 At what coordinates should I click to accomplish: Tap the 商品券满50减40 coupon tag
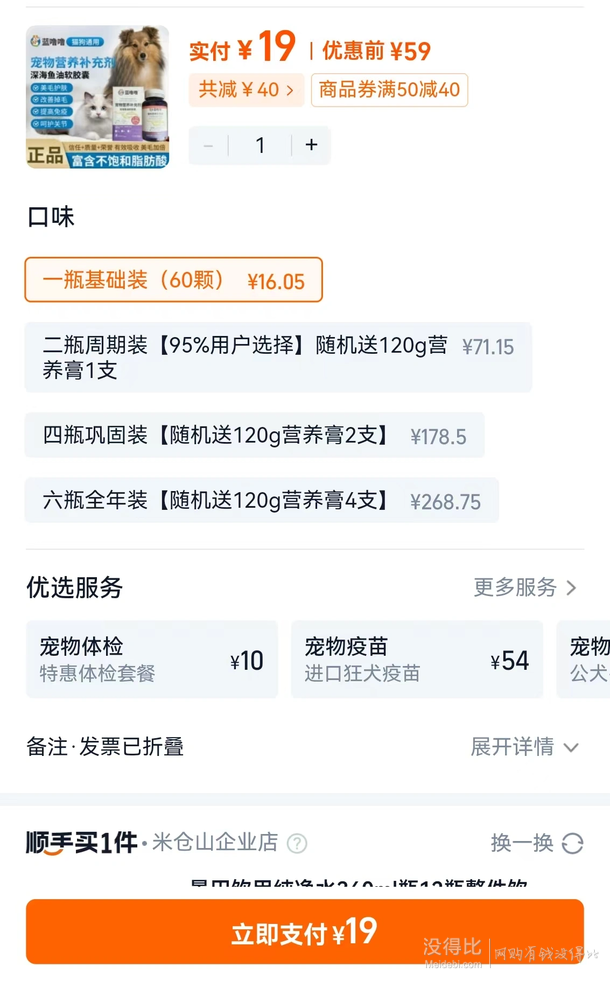click(x=389, y=89)
